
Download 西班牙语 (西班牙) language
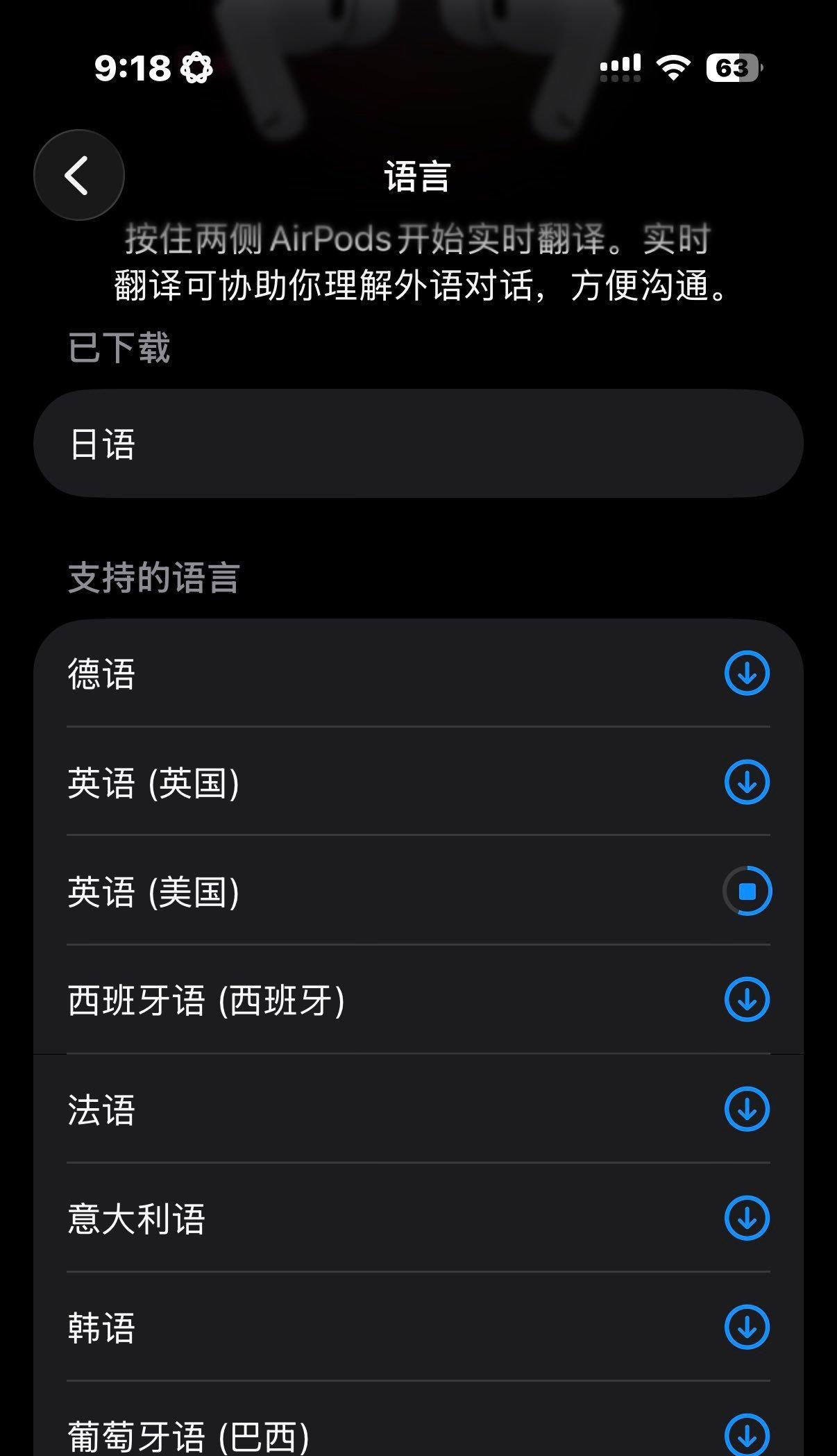[747, 1000]
